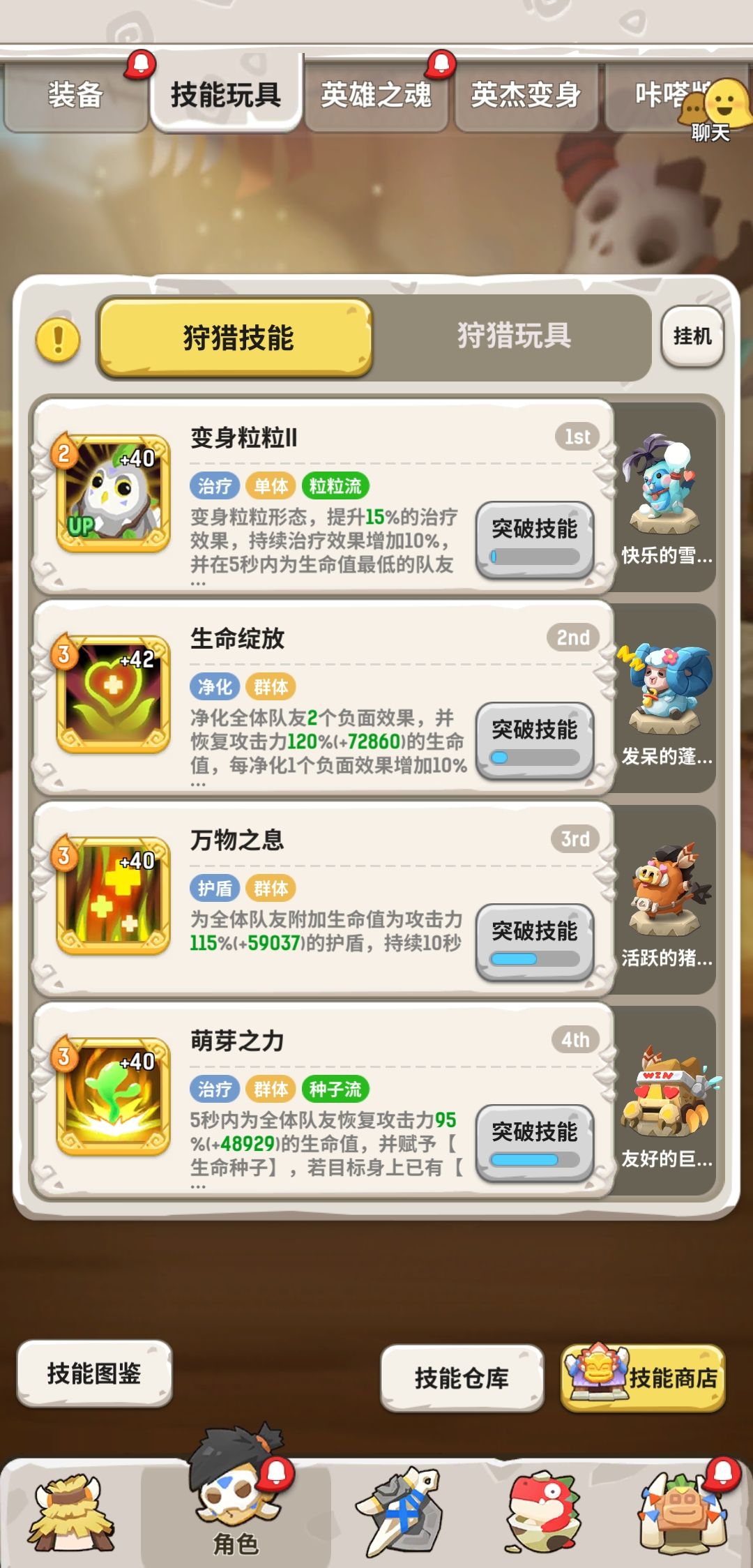Enable 挂机 idle mode
Image resolution: width=753 pixels, height=1568 pixels.
[692, 337]
